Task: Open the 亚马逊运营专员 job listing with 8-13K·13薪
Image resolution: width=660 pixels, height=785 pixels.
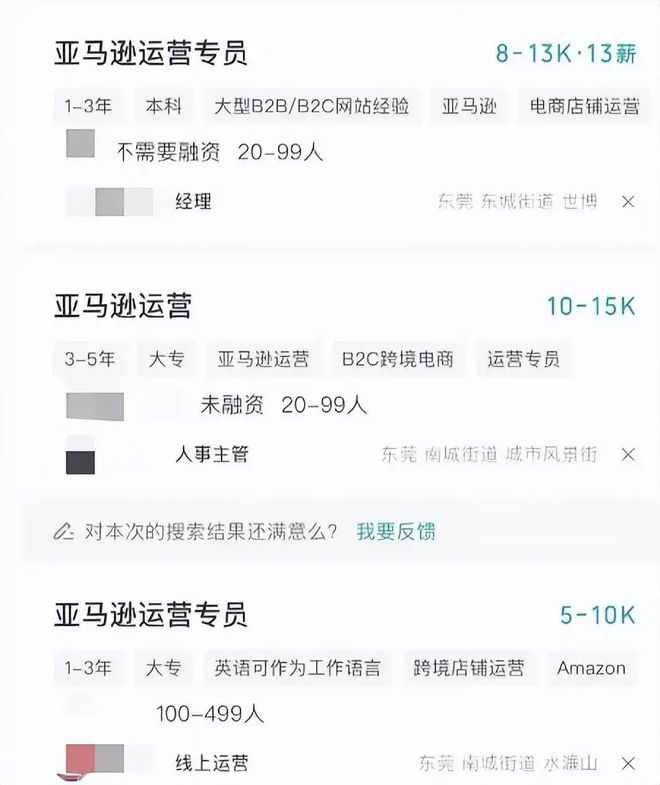Action: (150, 53)
